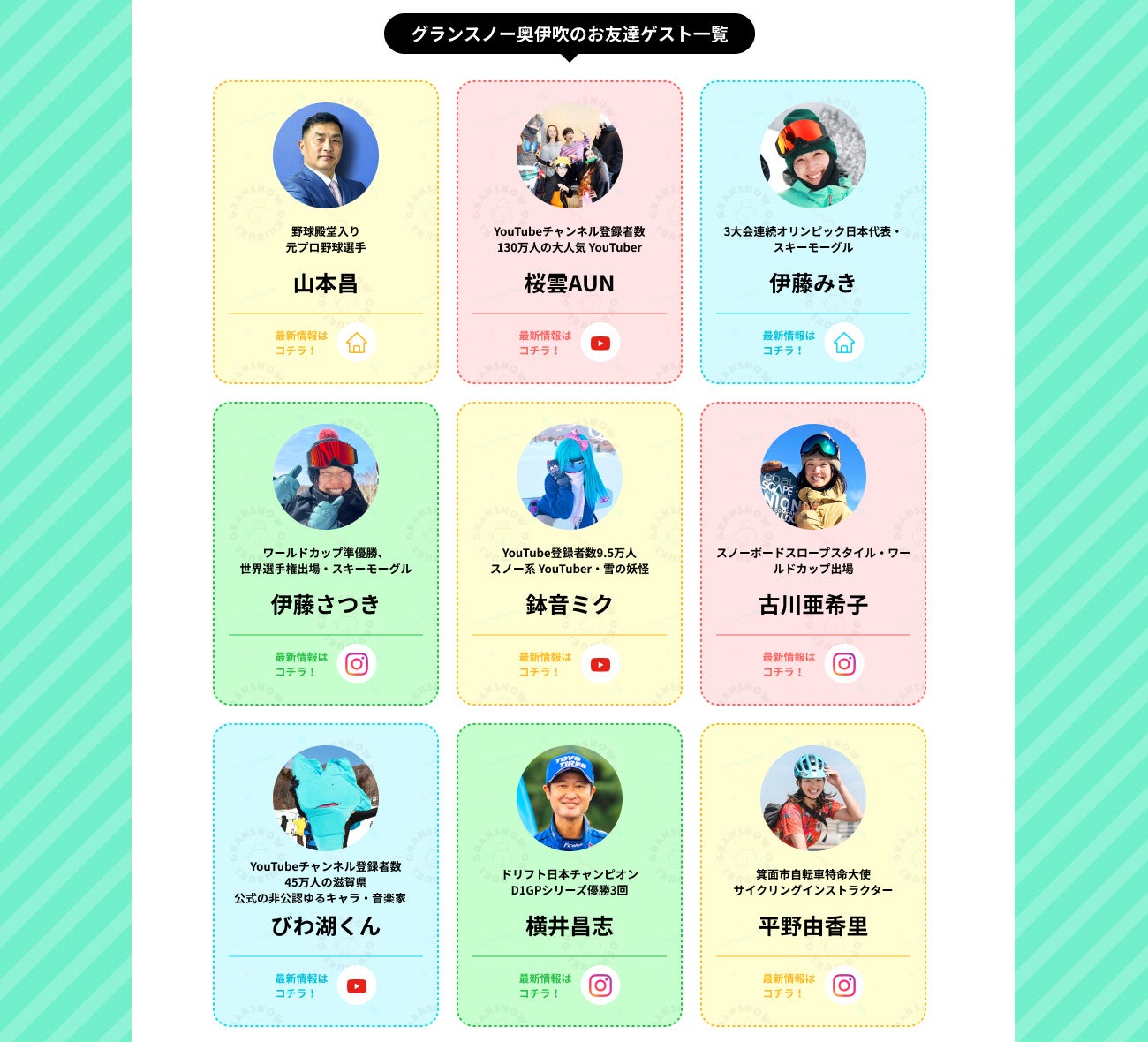Visit 伊藤みき's homepage icon

[844, 343]
